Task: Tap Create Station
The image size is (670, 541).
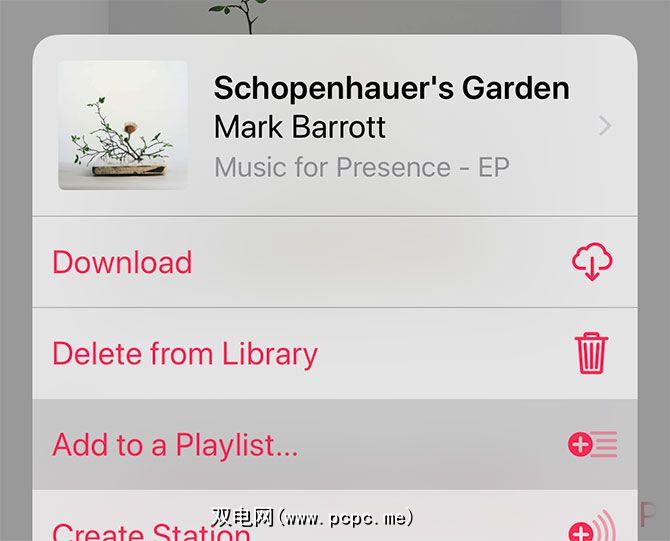Action: pos(150,528)
